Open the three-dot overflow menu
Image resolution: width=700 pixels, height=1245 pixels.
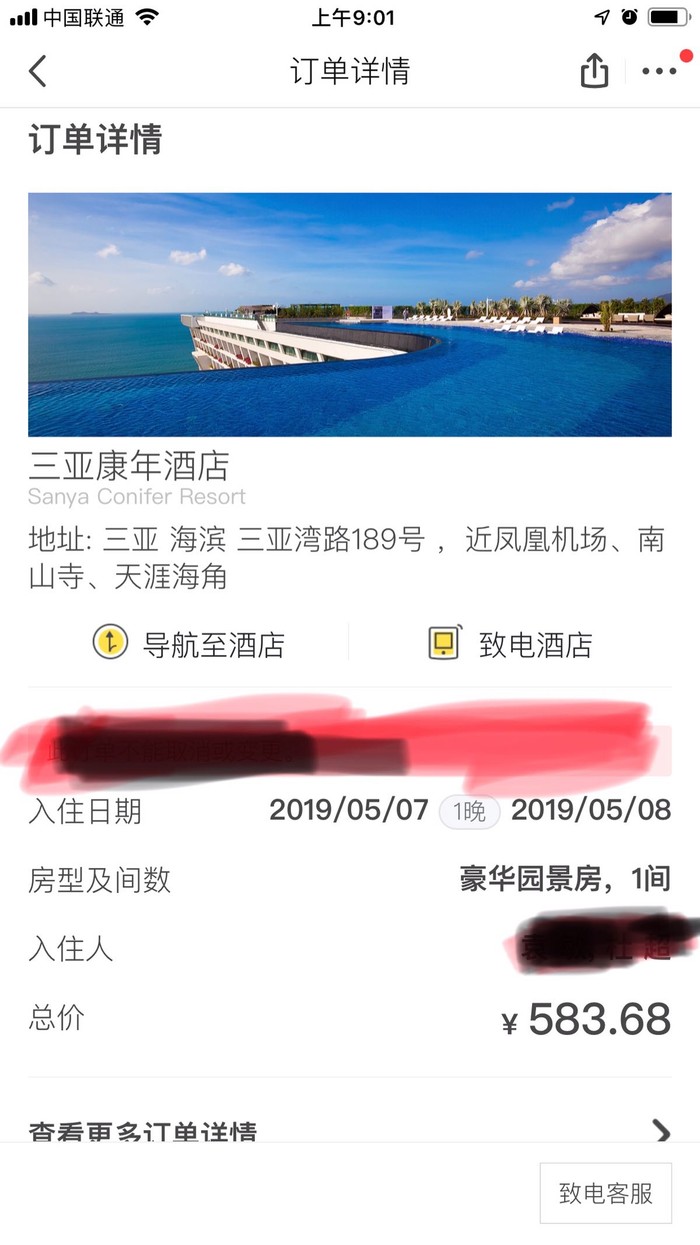pyautogui.click(x=659, y=71)
